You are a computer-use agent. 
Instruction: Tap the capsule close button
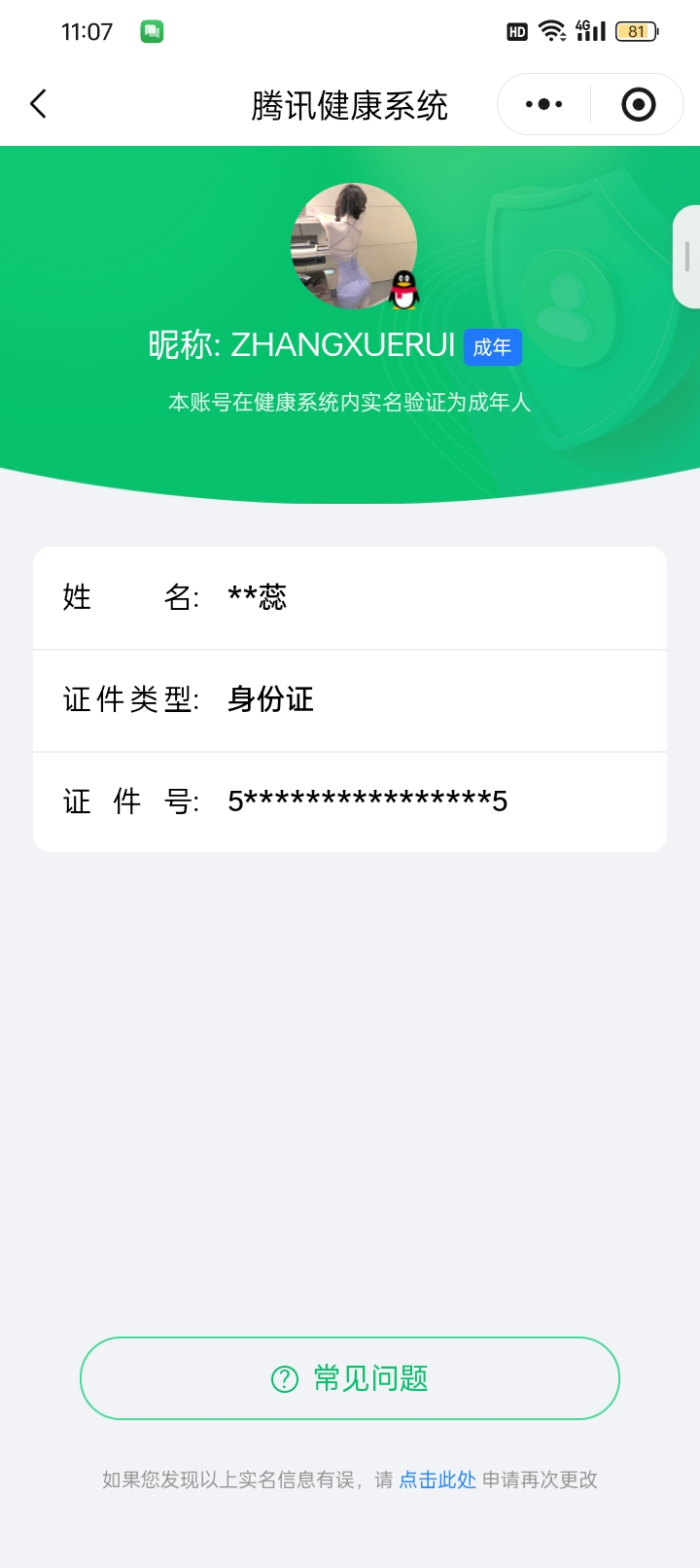[x=637, y=103]
